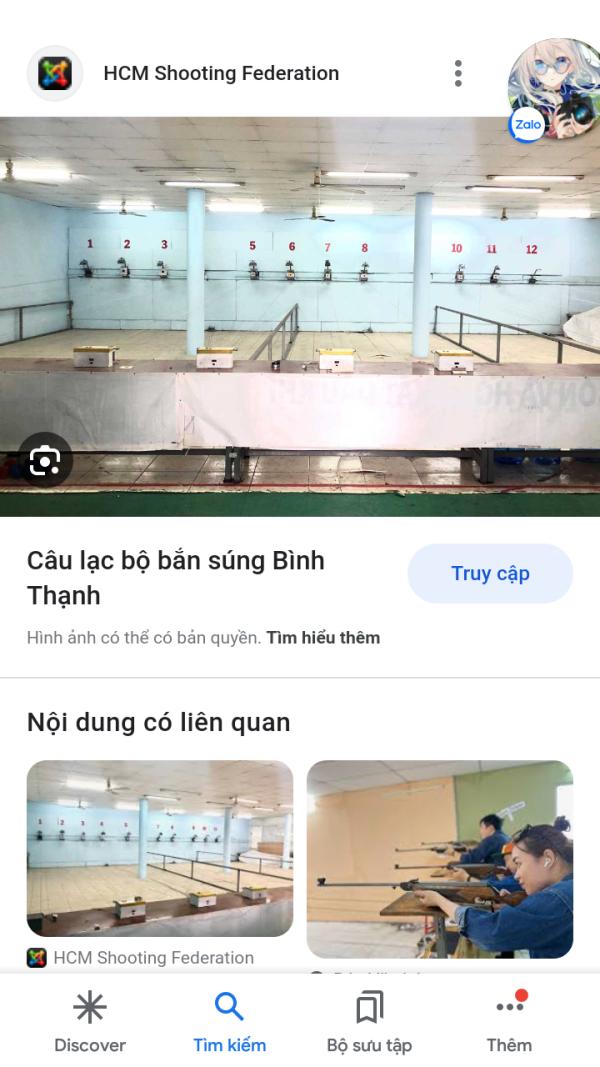Image resolution: width=600 pixels, height=1067 pixels.
Task: Open the Bộ sưu tập tab
Action: click(369, 1022)
